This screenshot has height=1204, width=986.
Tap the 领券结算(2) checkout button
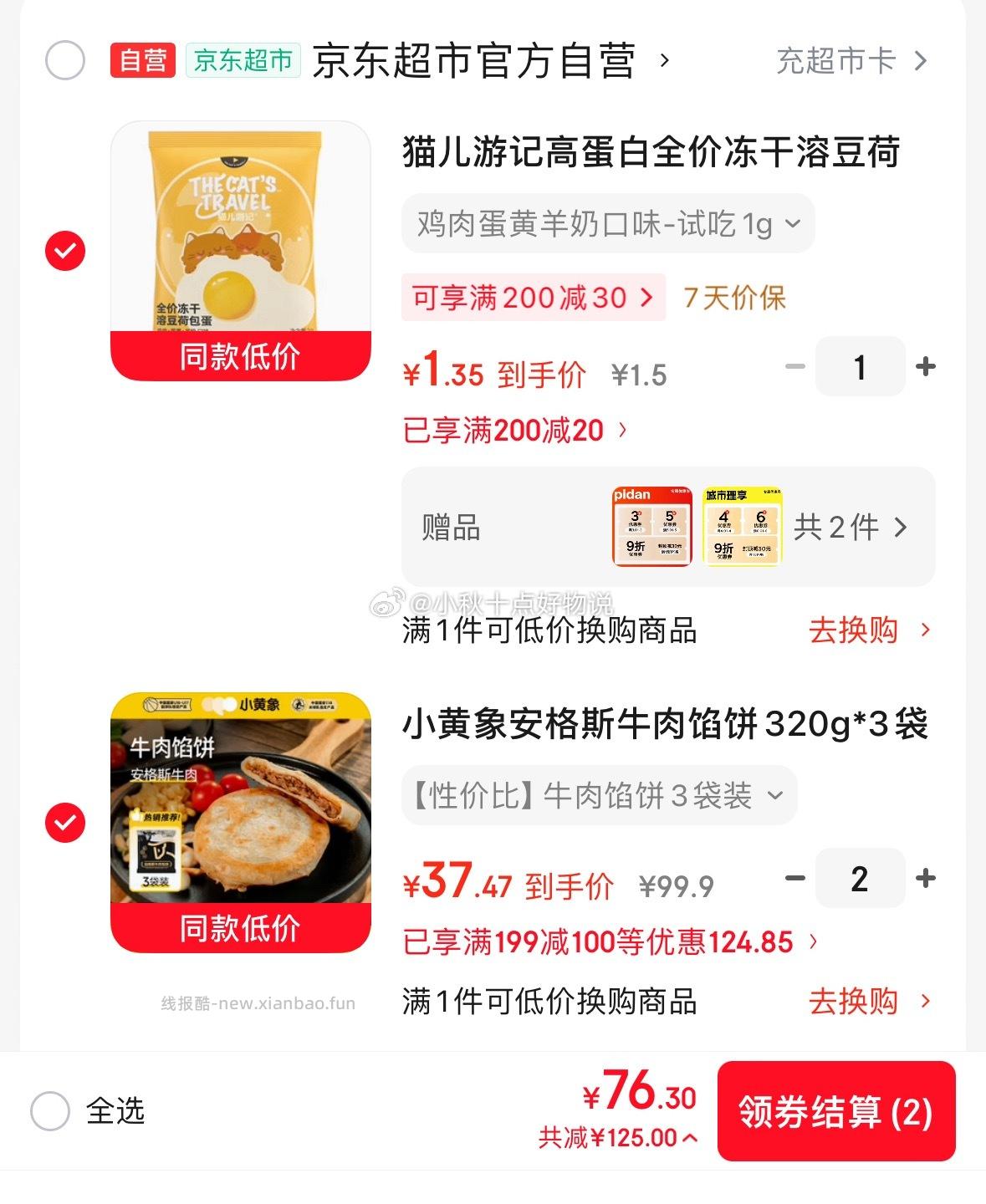[x=835, y=1113]
